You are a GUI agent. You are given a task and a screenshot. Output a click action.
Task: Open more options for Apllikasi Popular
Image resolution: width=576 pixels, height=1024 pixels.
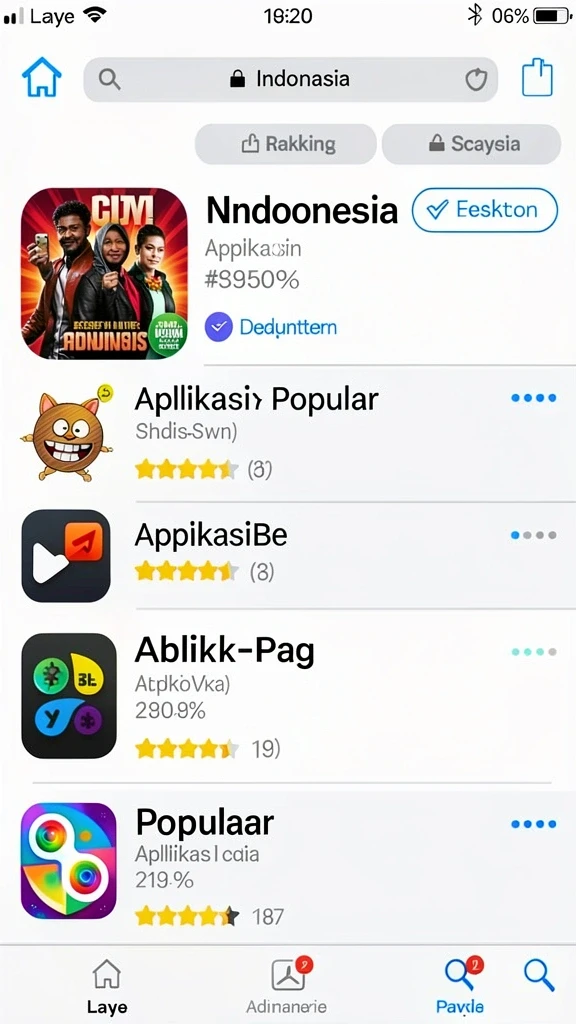coord(534,398)
